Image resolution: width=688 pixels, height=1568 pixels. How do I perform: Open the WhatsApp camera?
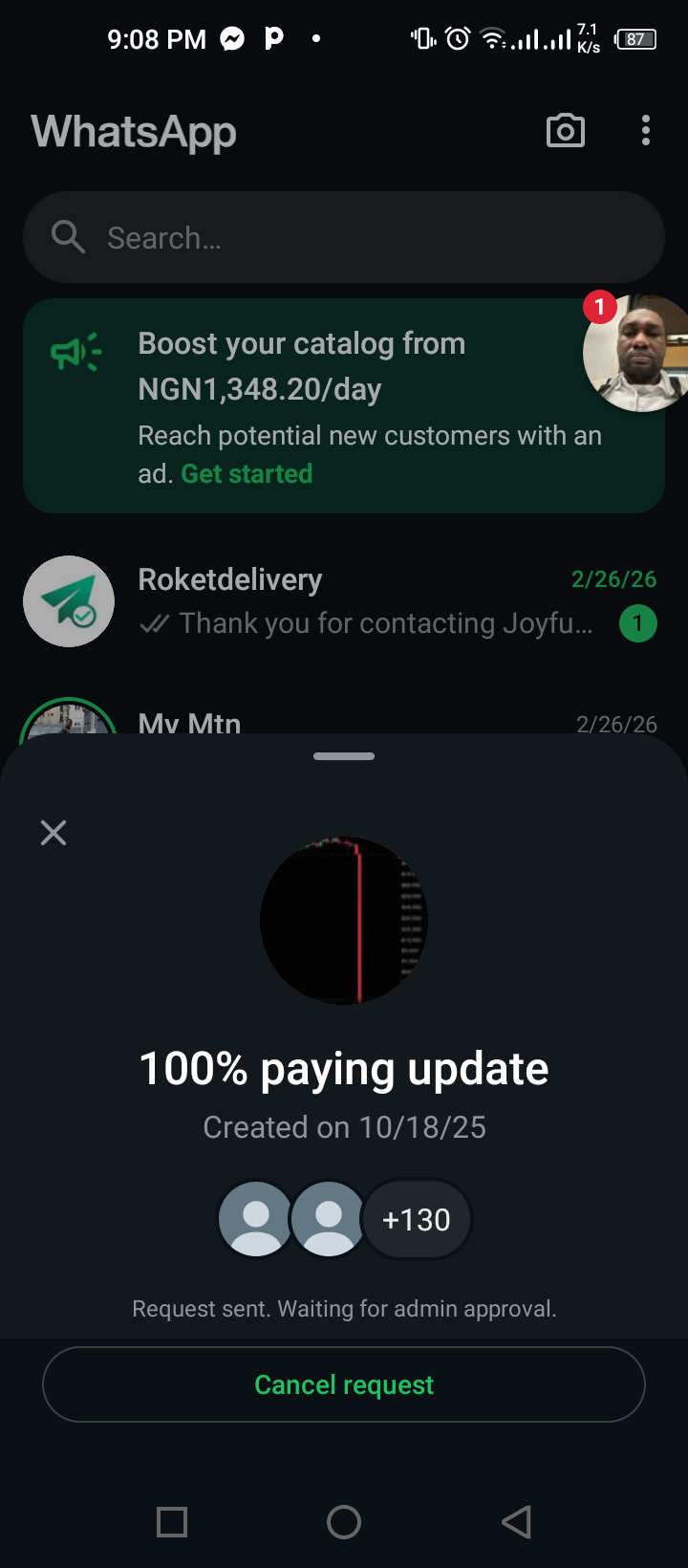click(566, 131)
